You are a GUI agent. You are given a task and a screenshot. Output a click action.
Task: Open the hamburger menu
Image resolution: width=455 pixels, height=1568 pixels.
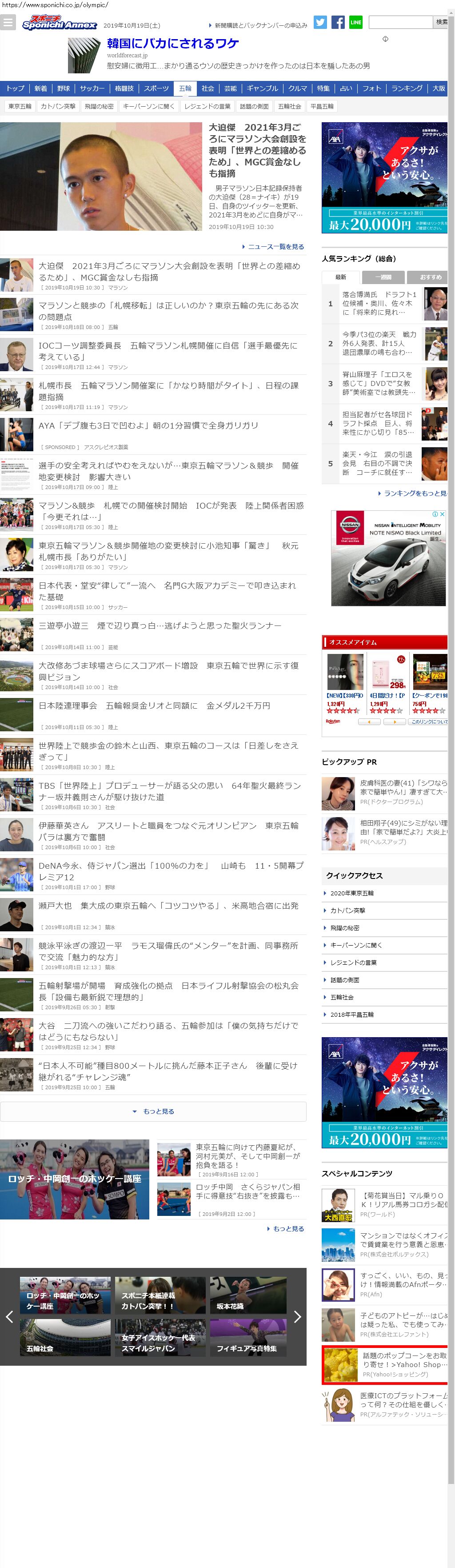point(8,23)
